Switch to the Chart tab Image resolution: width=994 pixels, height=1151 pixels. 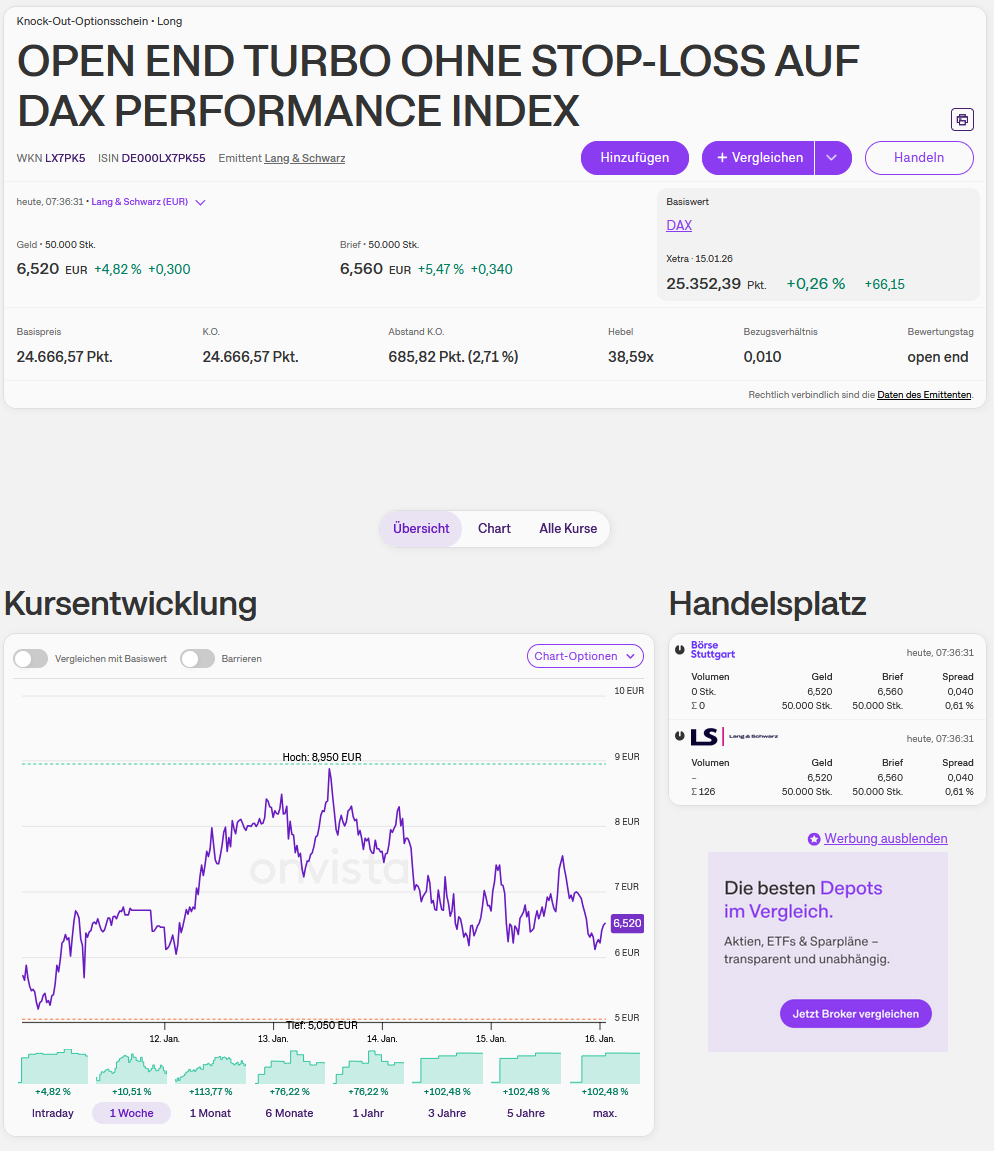coord(494,529)
